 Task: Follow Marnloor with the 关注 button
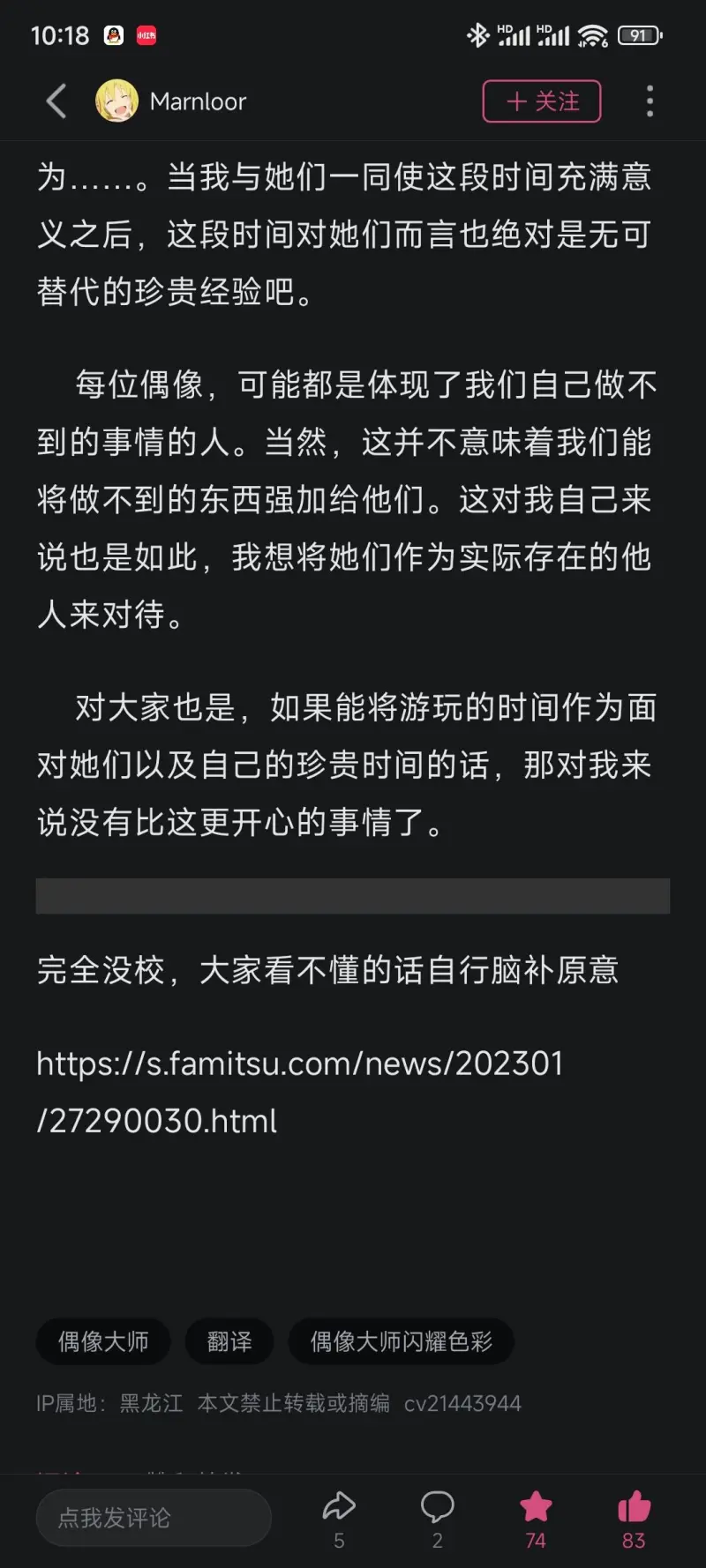(x=542, y=101)
